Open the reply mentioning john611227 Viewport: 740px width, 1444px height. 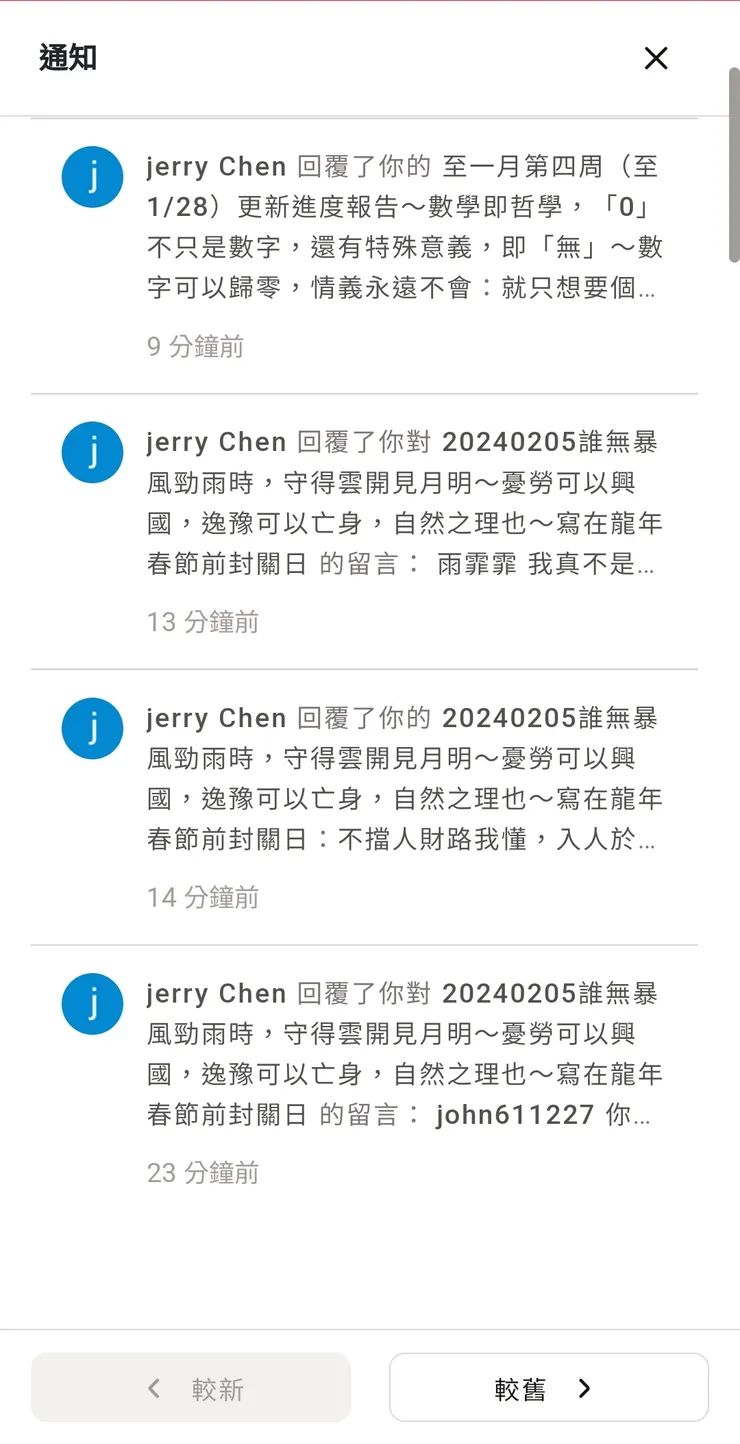[515, 1114]
